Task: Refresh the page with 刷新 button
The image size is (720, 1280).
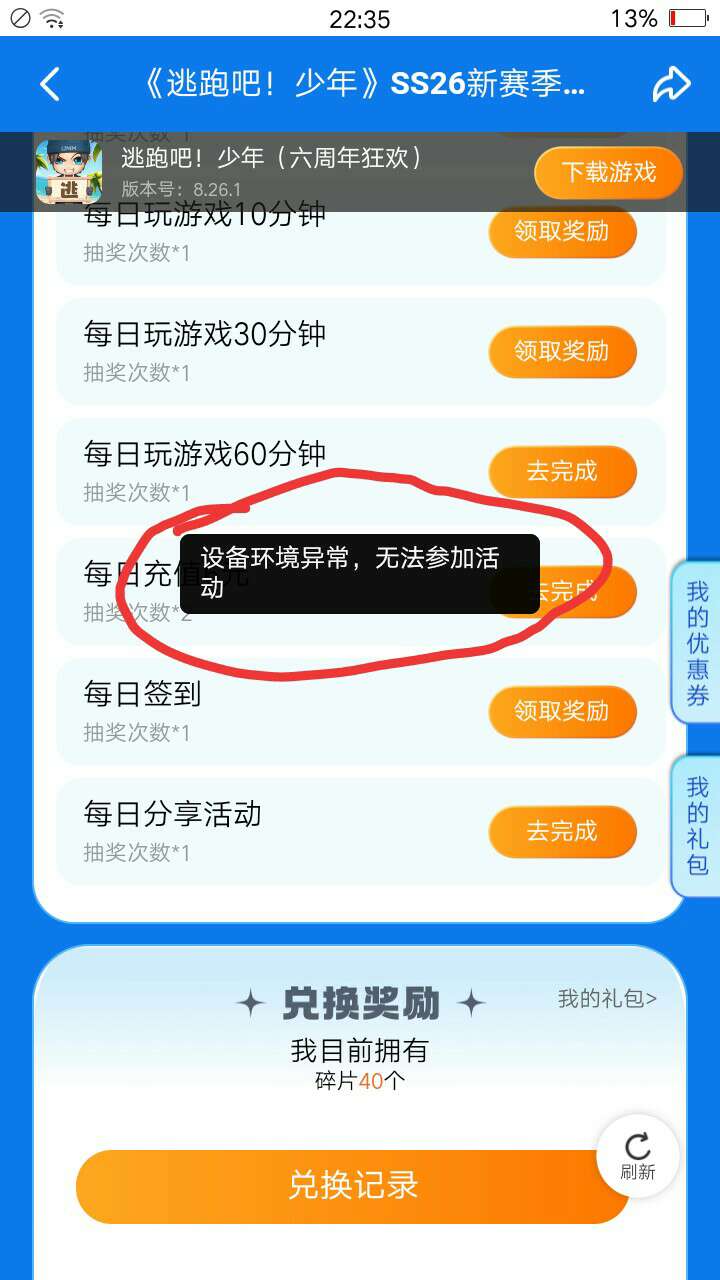Action: click(x=638, y=1156)
